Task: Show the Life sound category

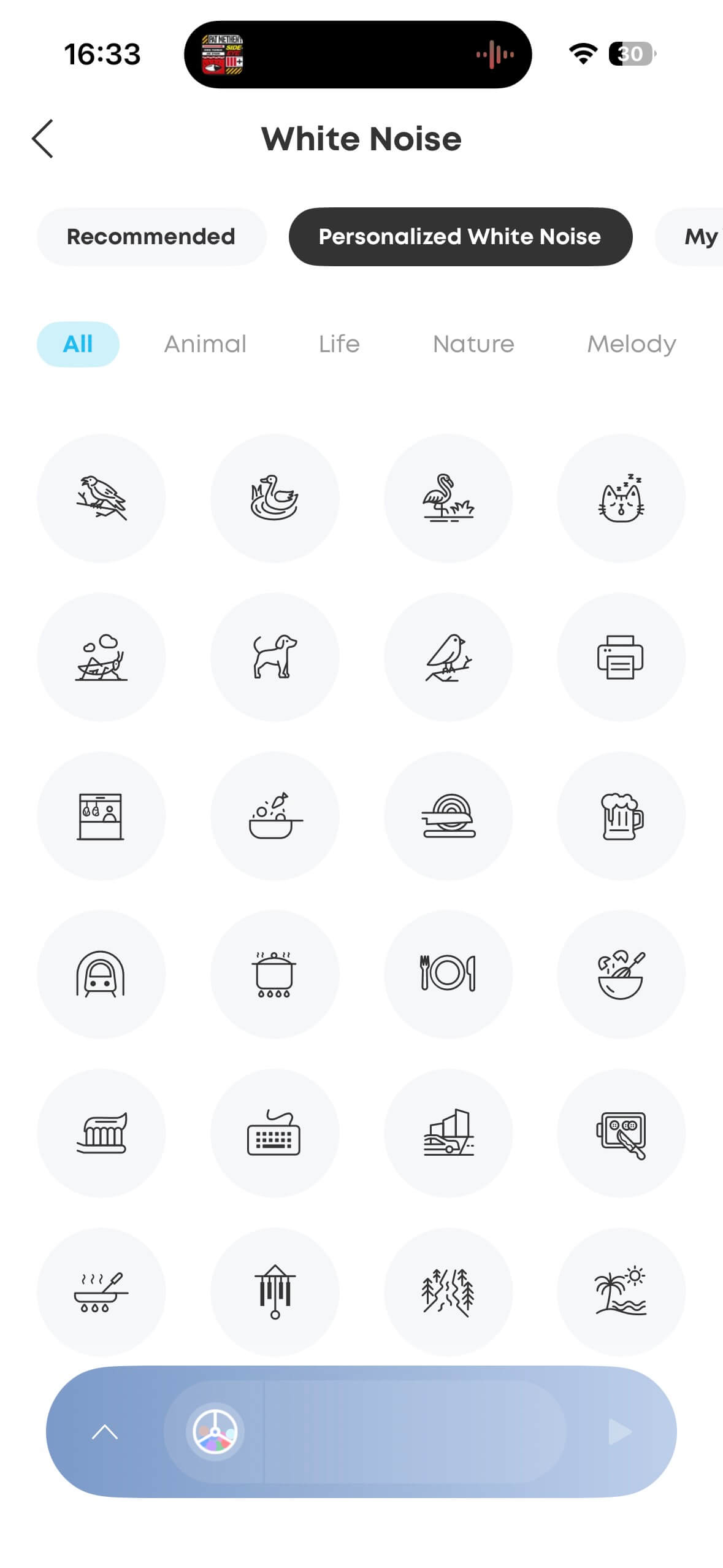Action: [x=339, y=344]
